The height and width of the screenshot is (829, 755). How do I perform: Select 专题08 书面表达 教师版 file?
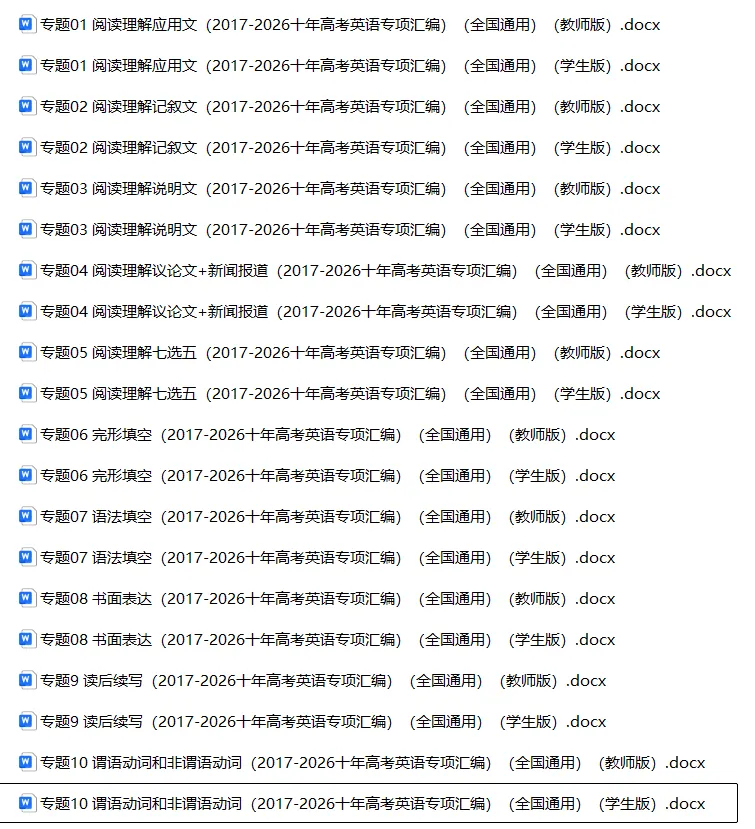(x=317, y=598)
